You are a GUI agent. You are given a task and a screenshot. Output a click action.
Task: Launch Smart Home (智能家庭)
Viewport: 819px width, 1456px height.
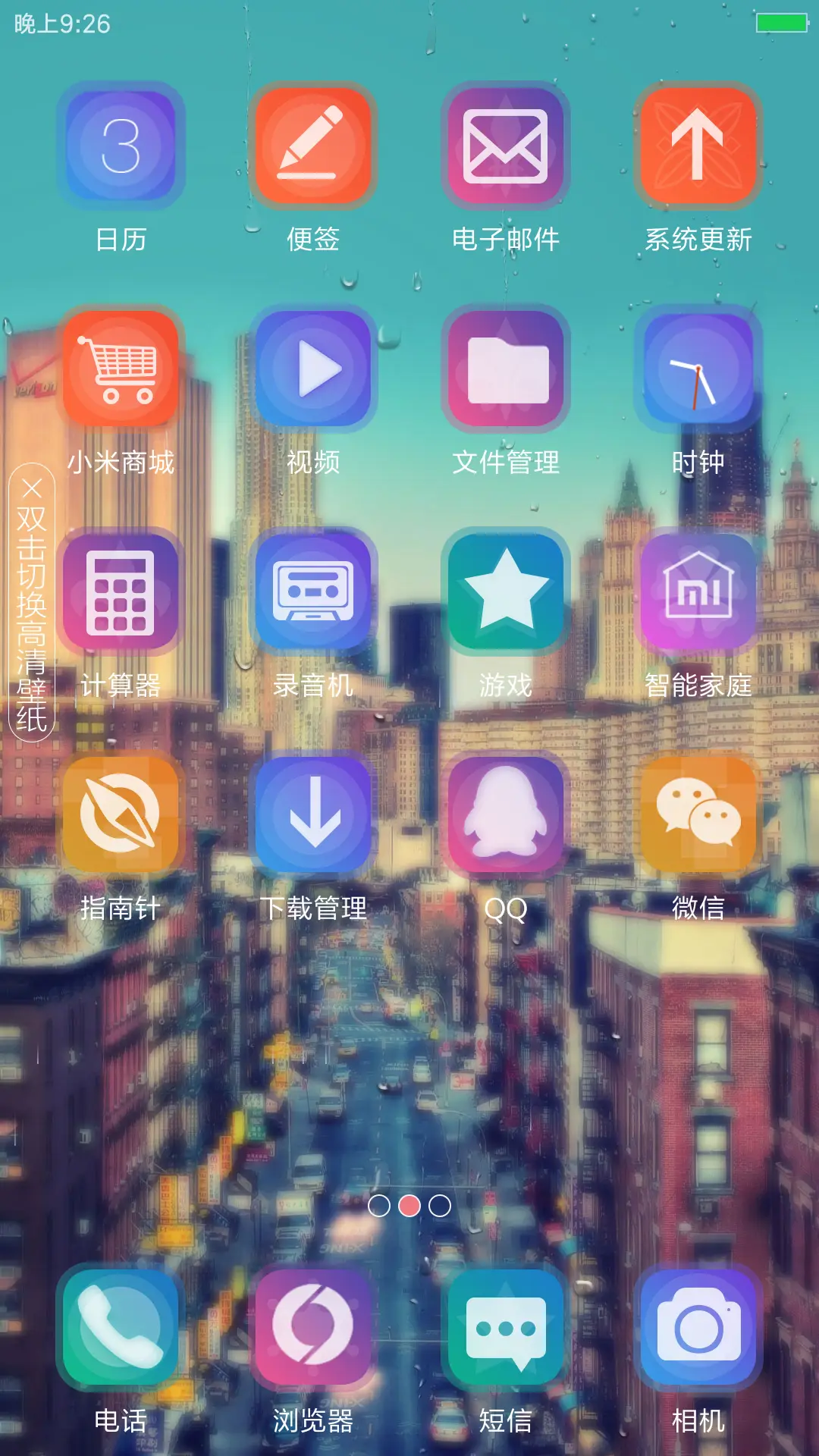tap(698, 593)
